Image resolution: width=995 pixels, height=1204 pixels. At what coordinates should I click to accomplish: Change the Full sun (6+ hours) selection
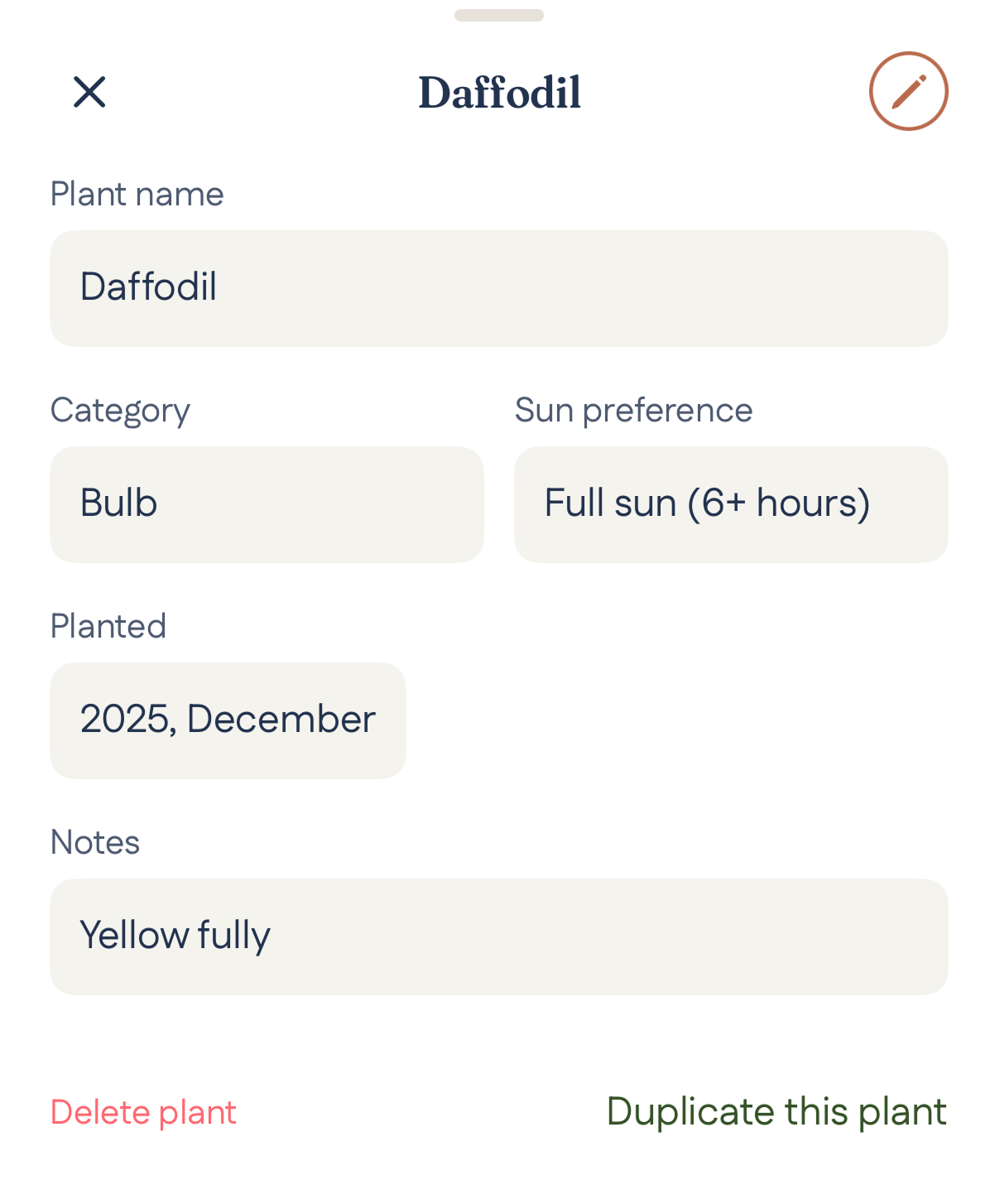731,504
